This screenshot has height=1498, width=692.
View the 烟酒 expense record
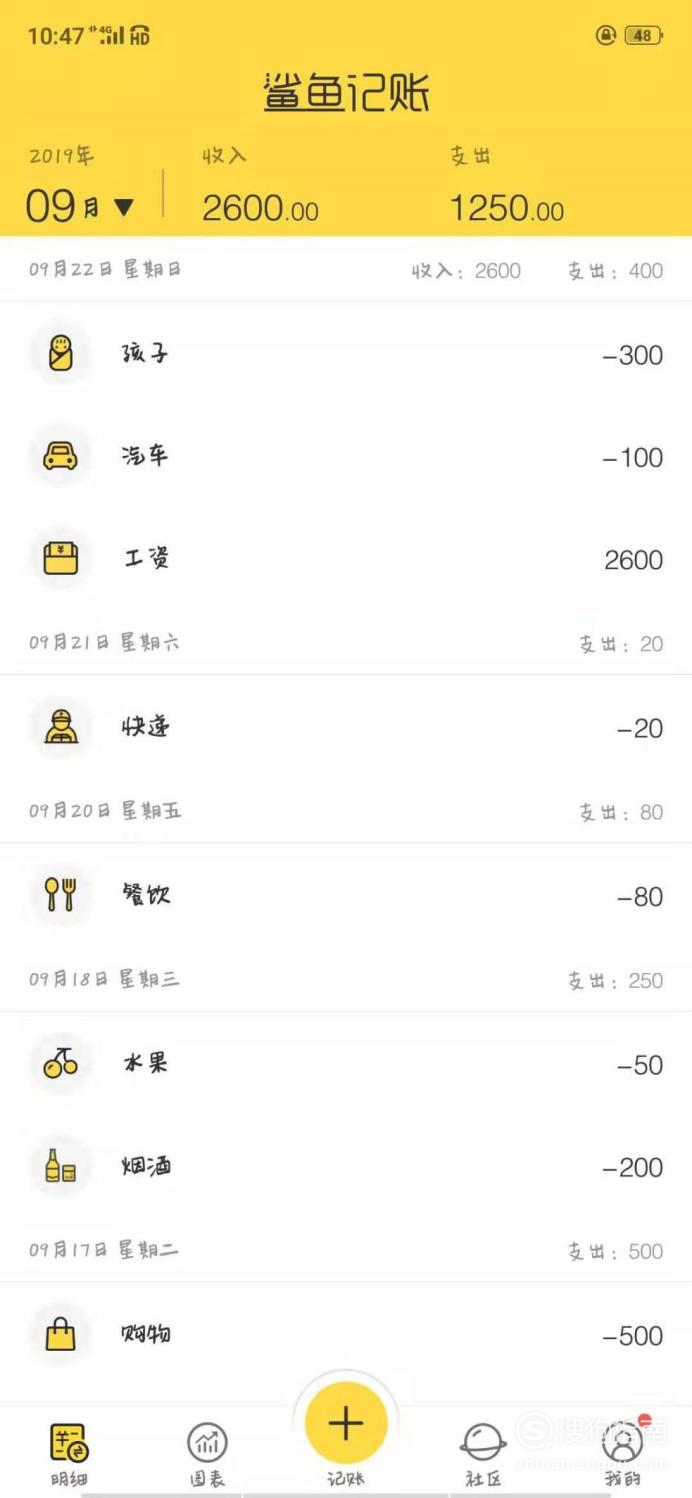tap(346, 1166)
